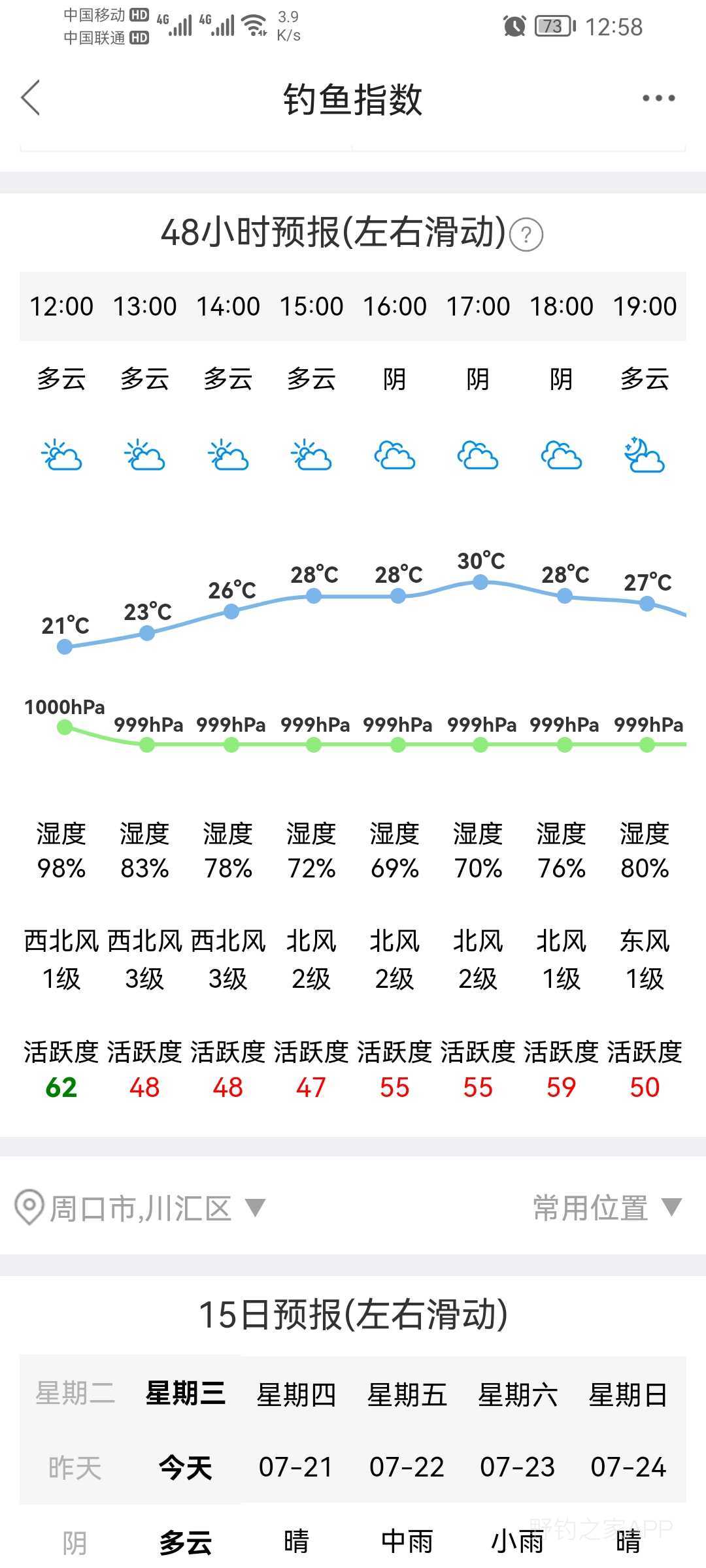Choose 星期六 07-23 forecast day
The image size is (706, 1568).
(518, 1430)
